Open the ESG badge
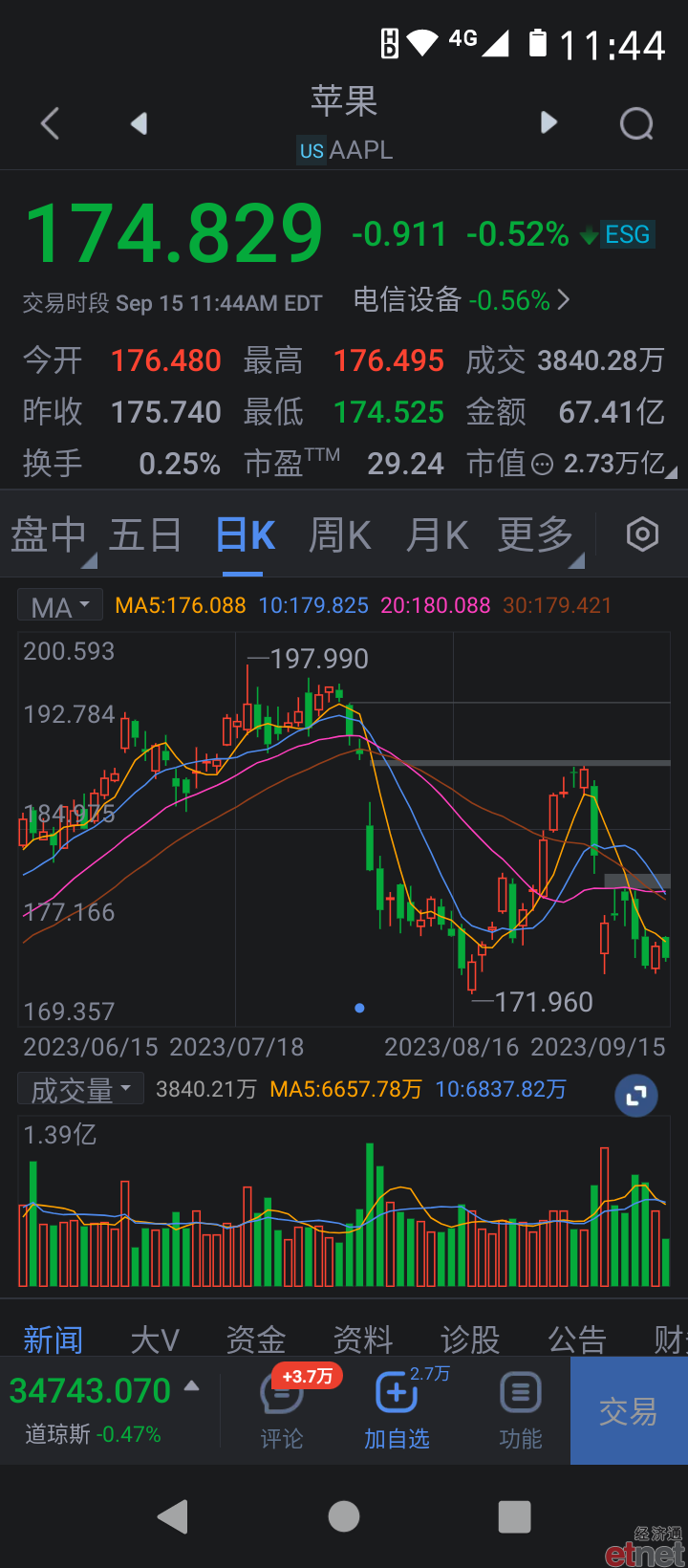 point(628,234)
